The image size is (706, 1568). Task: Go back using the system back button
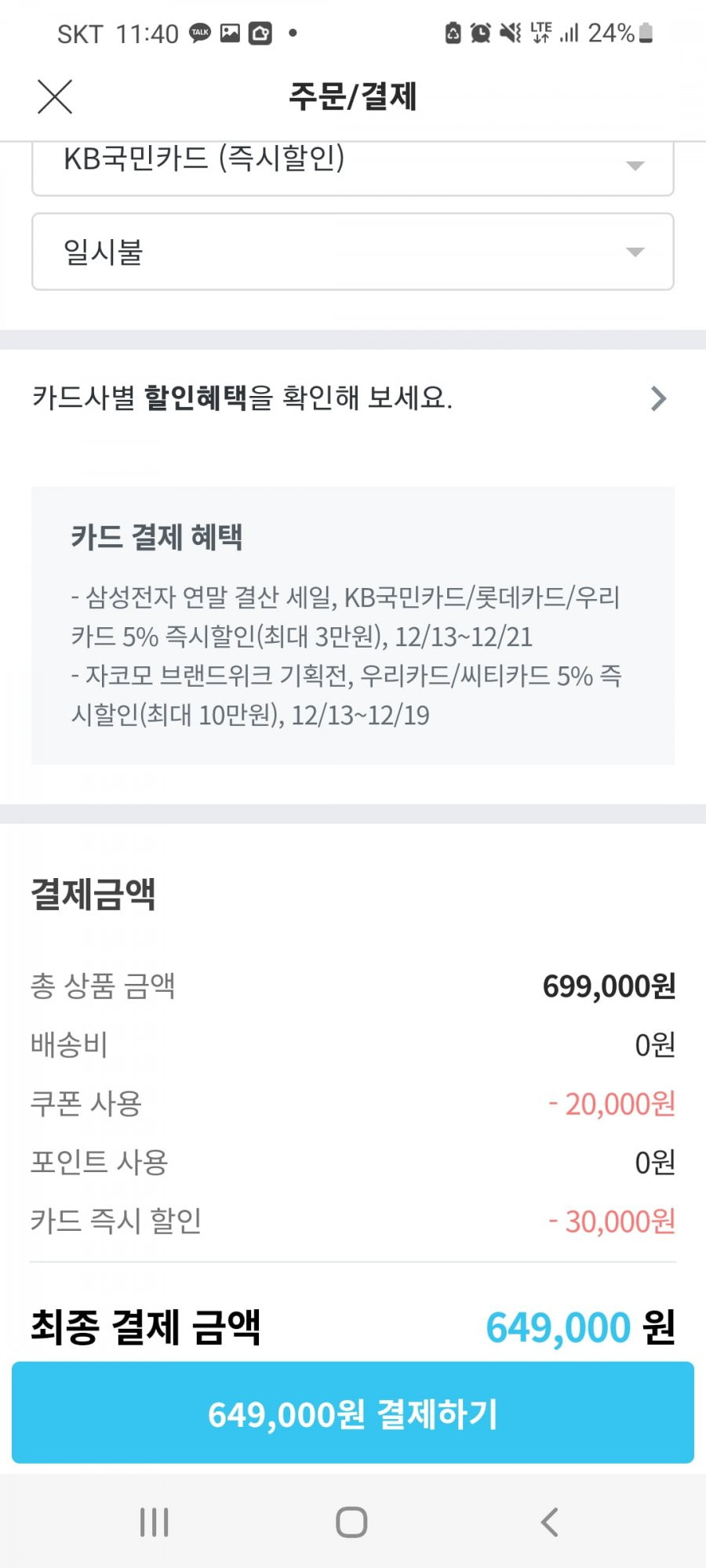(x=550, y=1522)
